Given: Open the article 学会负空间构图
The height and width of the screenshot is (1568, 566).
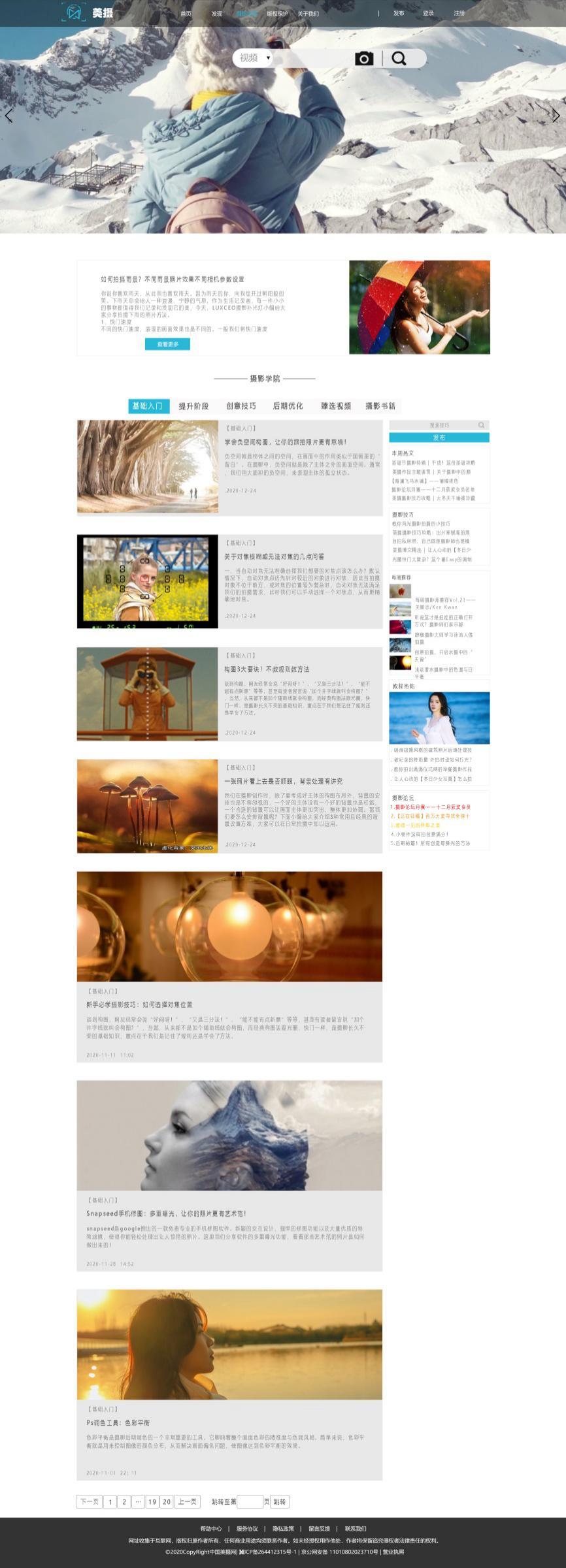Looking at the screenshot, I should [286, 442].
